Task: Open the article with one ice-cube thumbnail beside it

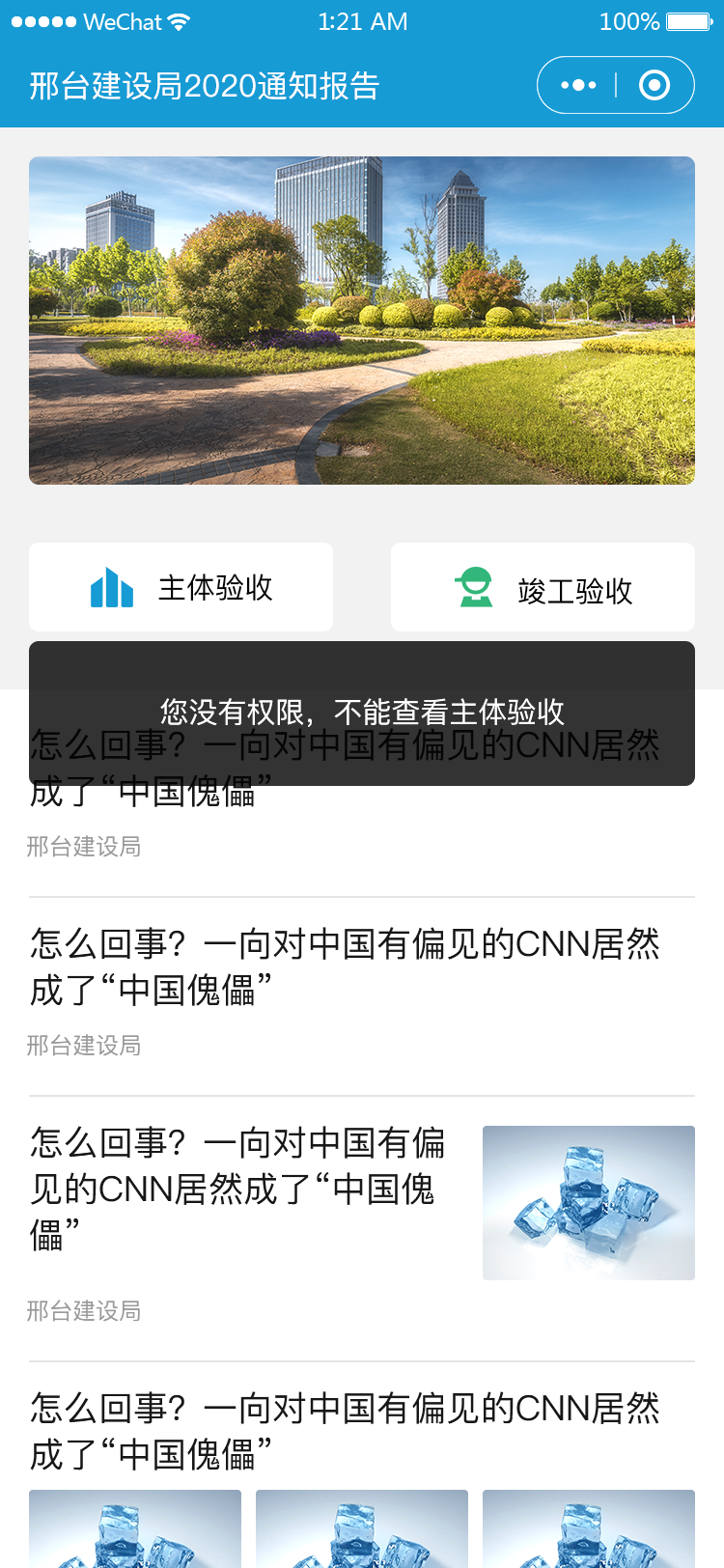Action: click(x=237, y=1190)
